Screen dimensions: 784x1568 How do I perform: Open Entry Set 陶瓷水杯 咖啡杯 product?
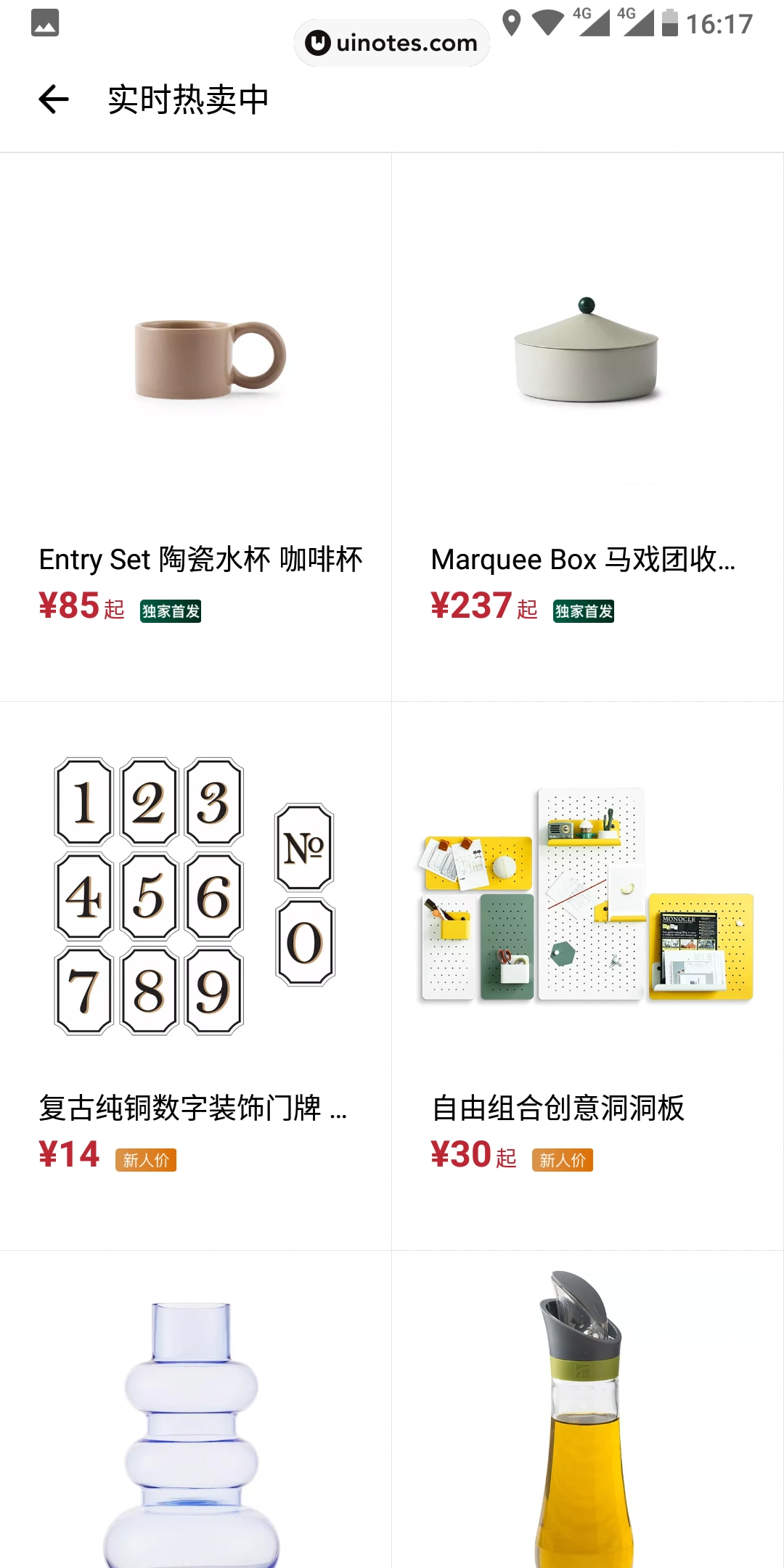(x=201, y=559)
